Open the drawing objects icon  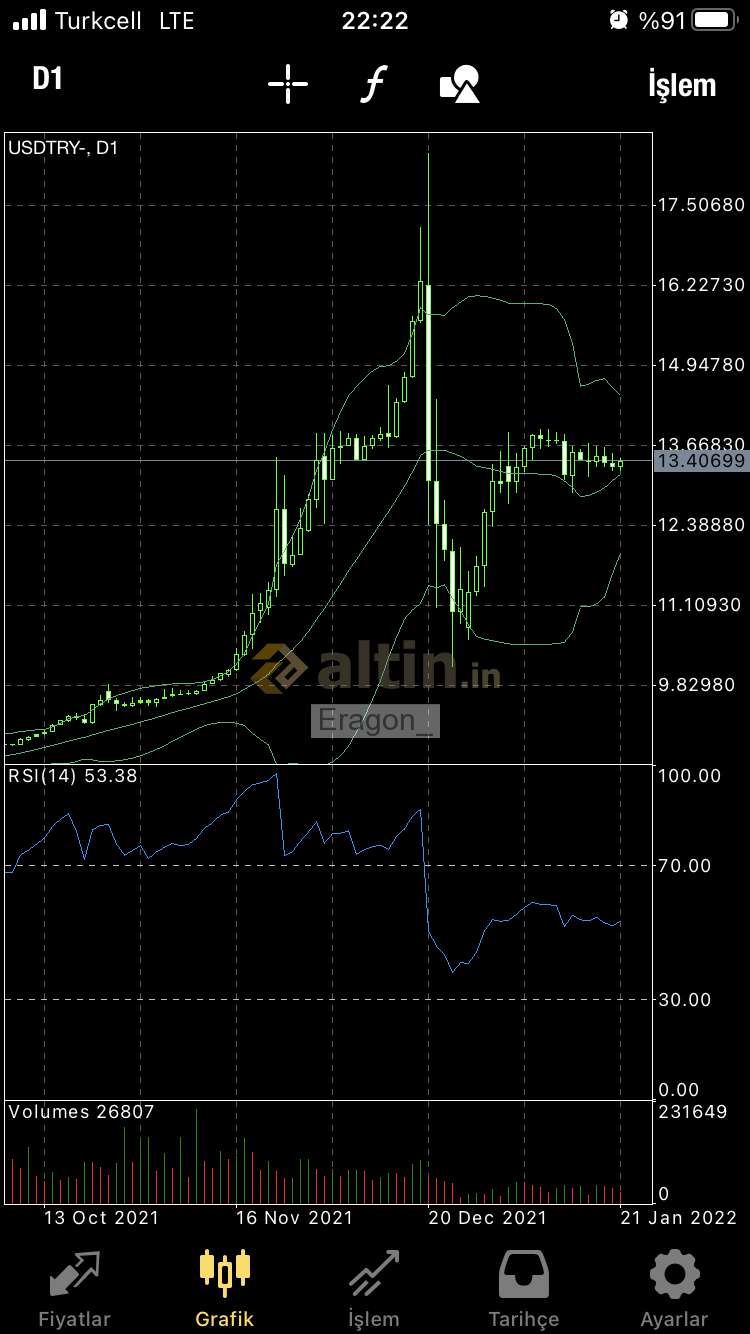coord(460,84)
